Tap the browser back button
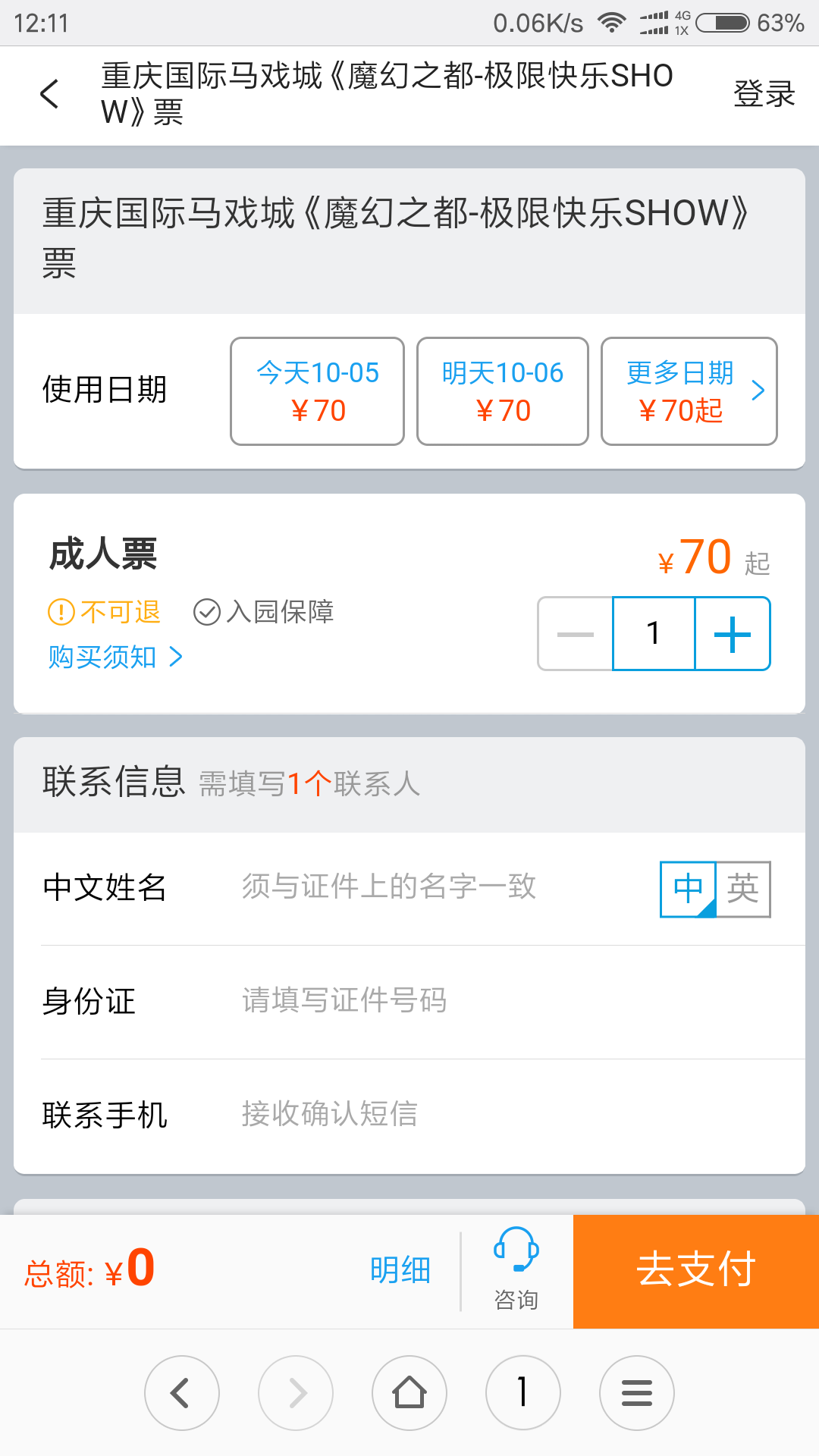819x1456 pixels. (182, 1393)
